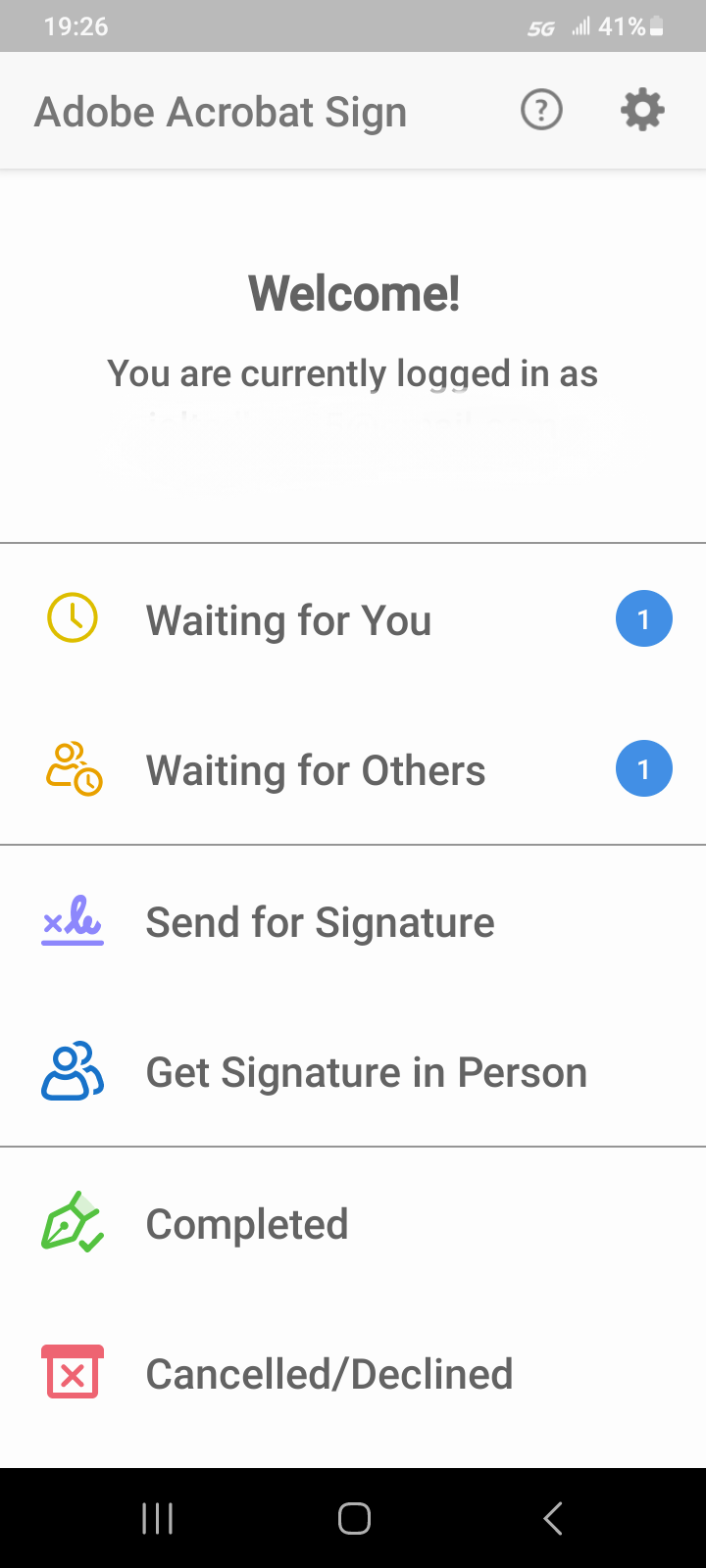Tap the Waiting for You count badge
The width and height of the screenshot is (706, 1568).
644,617
